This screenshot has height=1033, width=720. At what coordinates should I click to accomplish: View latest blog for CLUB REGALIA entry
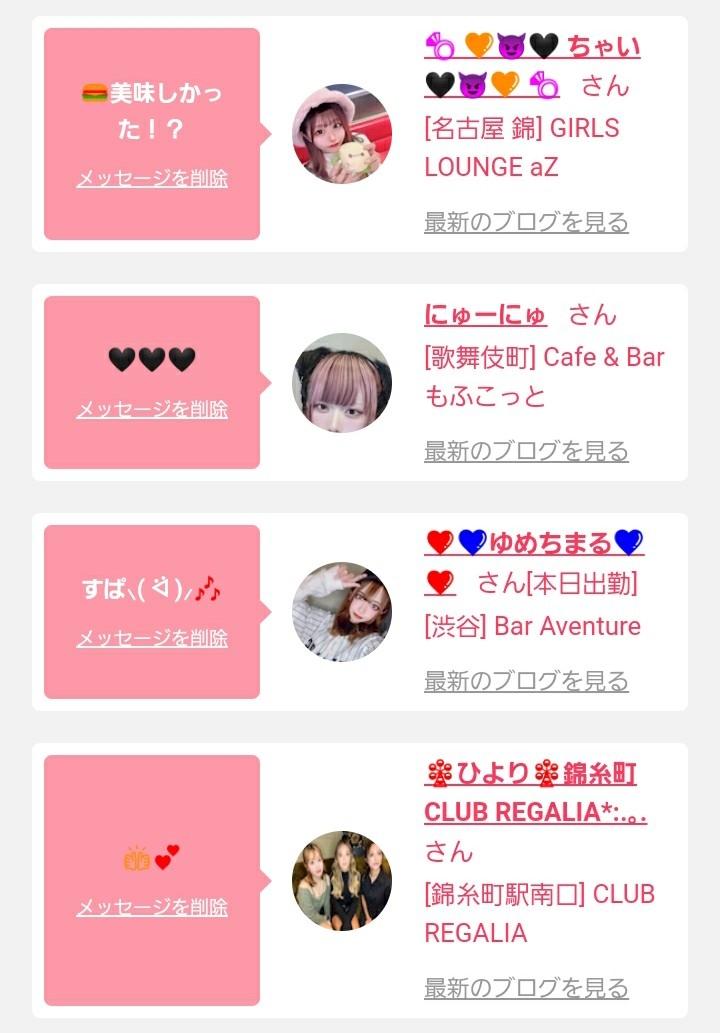[x=526, y=988]
